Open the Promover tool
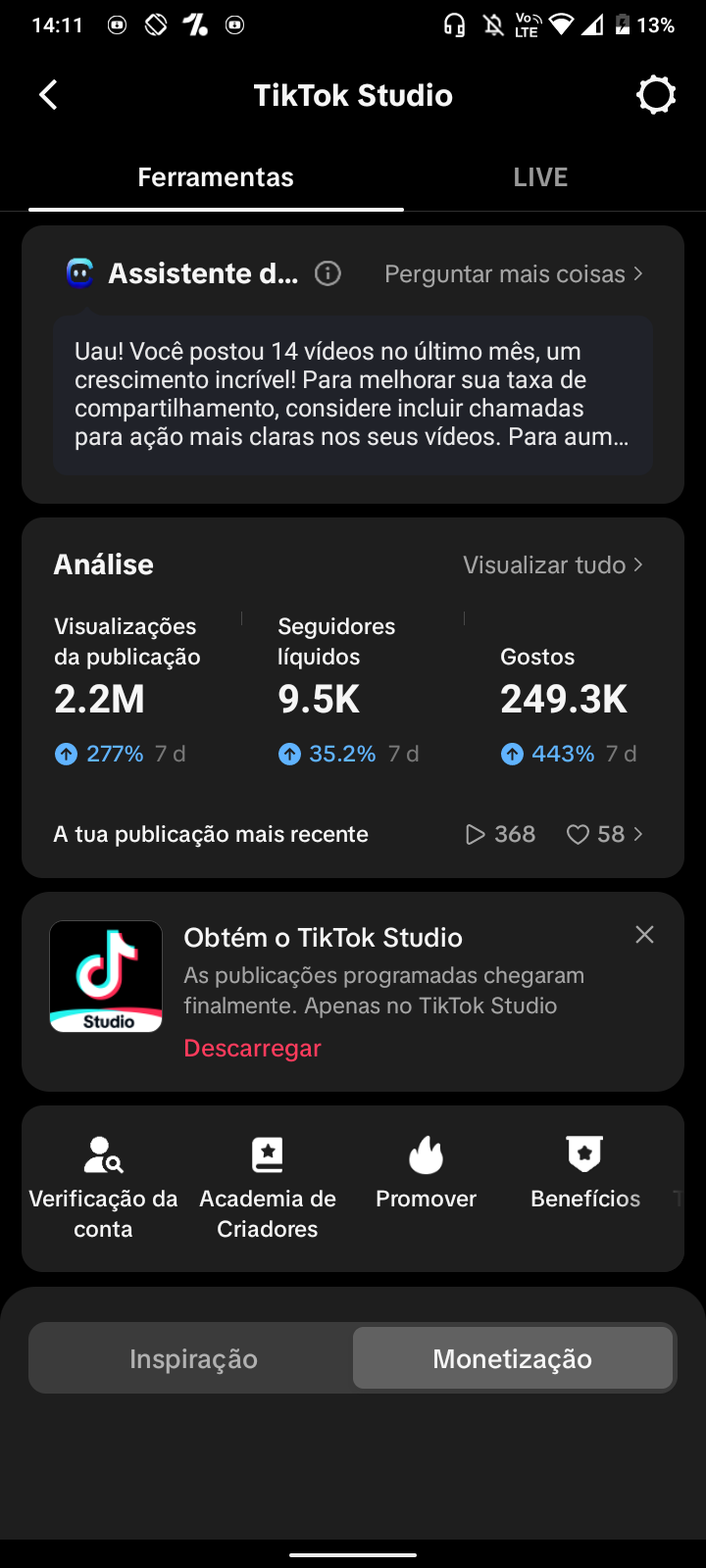 coord(427,1173)
